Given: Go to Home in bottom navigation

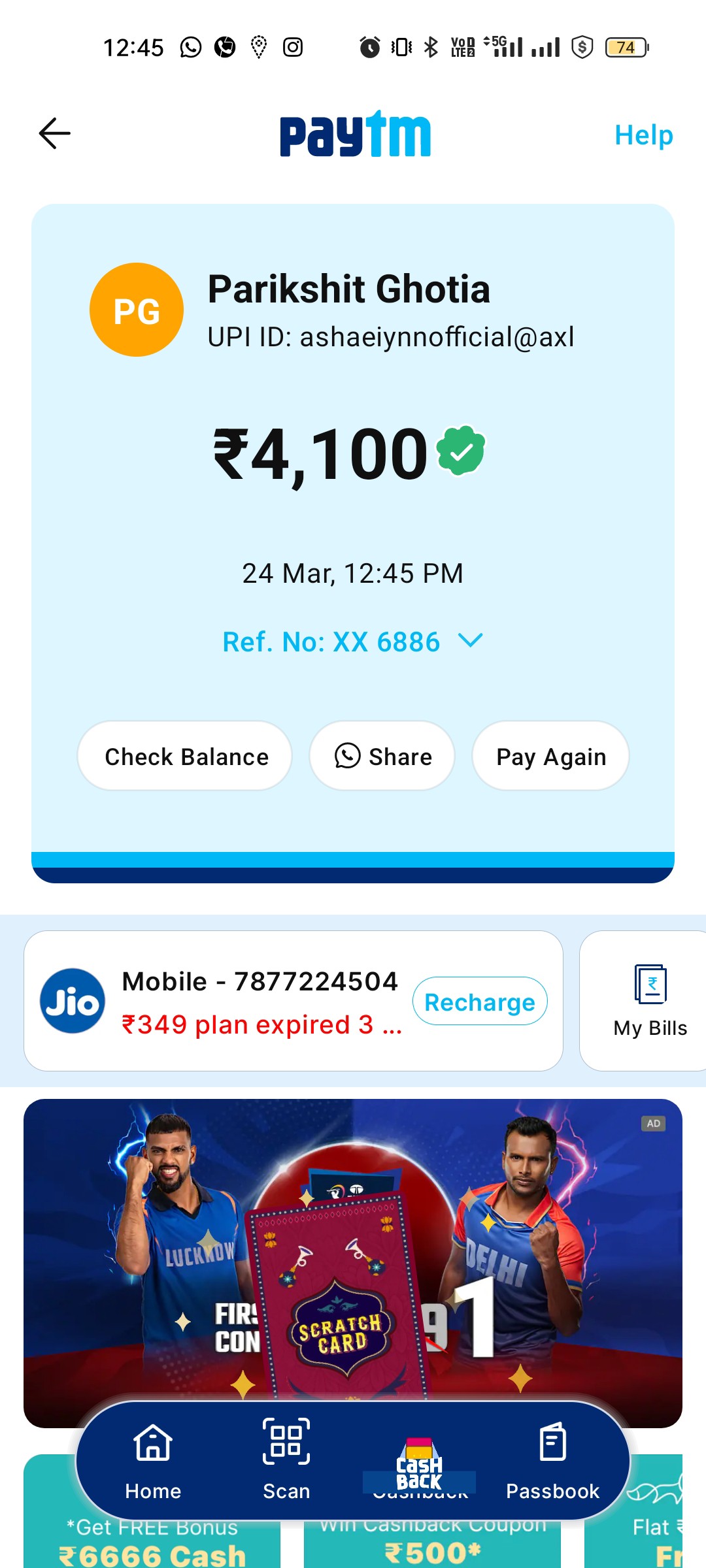Looking at the screenshot, I should pyautogui.click(x=153, y=1462).
